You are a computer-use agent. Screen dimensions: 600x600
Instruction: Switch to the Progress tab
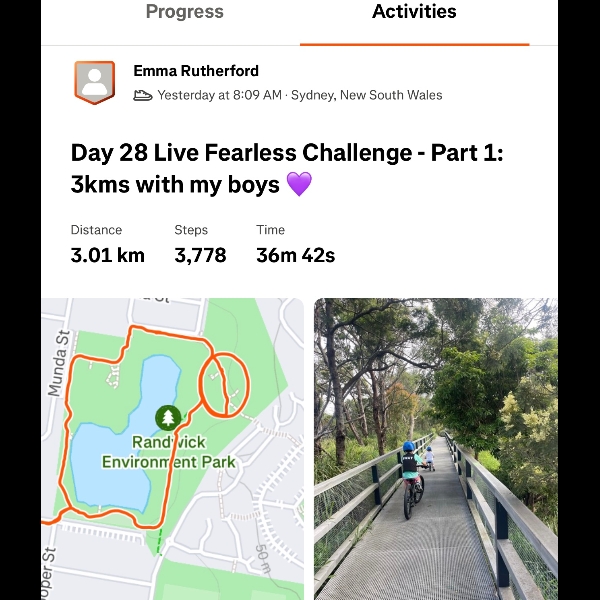click(x=184, y=13)
